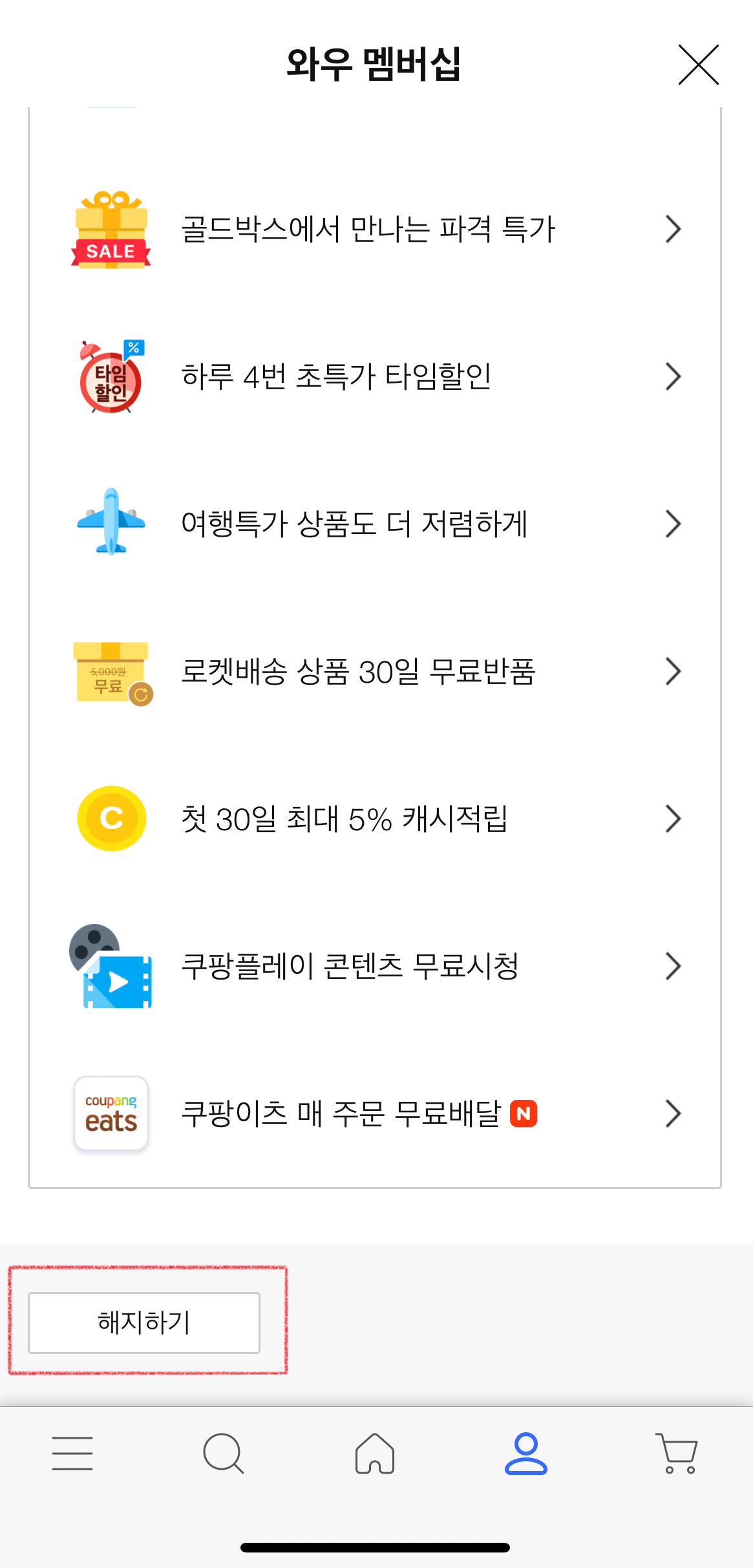Tap the 무료반품 free return box icon
Viewport: 753px width, 1568px height.
point(111,671)
